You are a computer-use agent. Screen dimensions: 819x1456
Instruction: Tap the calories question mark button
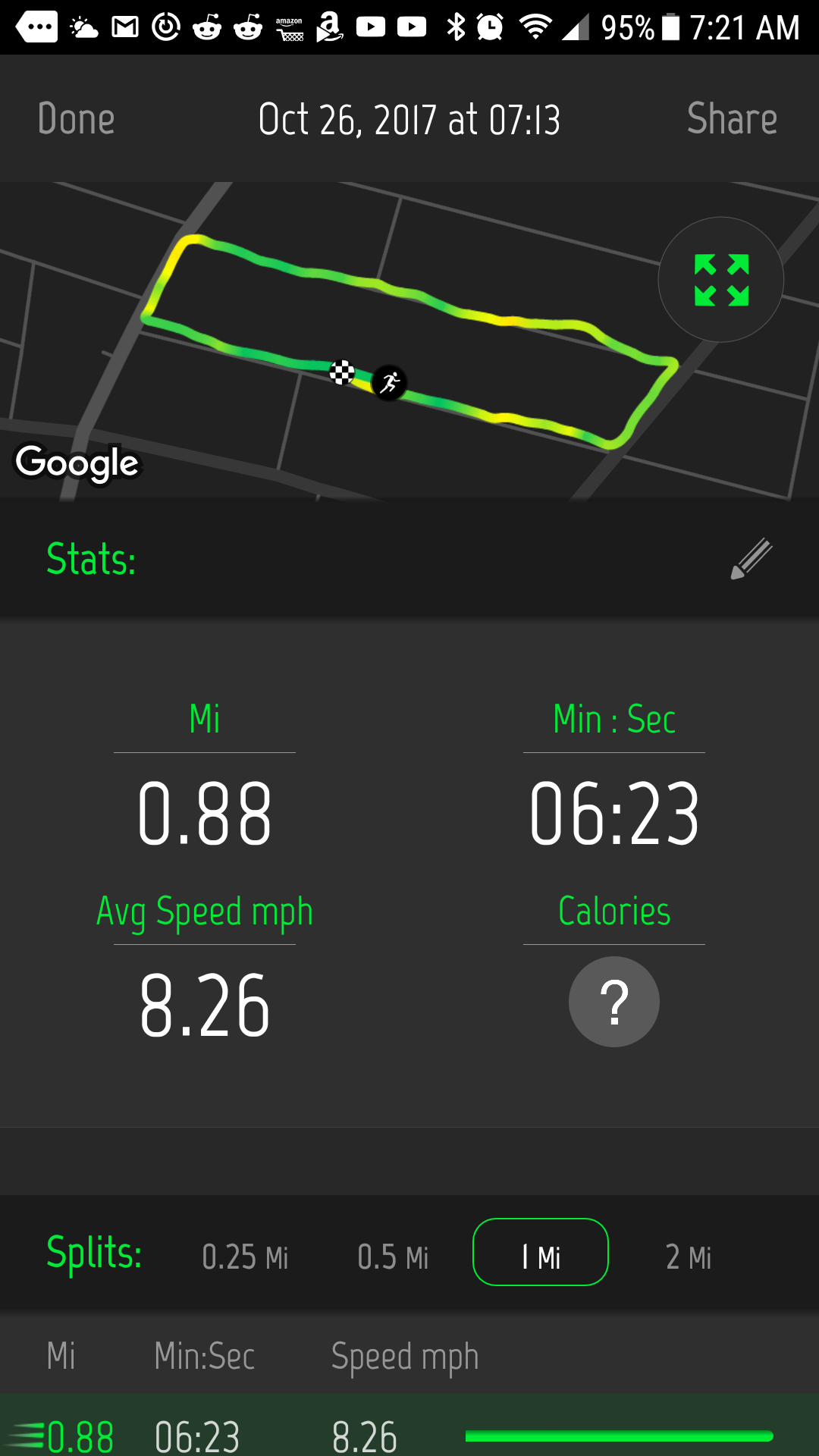(x=614, y=1002)
